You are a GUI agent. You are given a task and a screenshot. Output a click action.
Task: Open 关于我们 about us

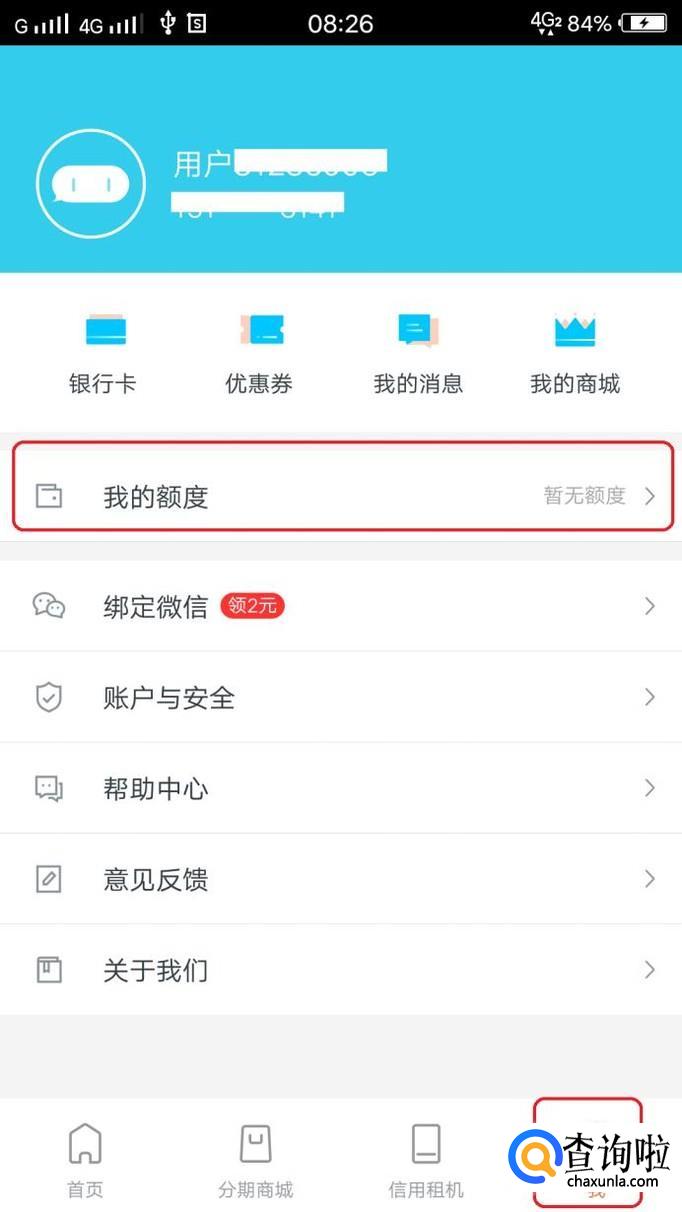(341, 970)
